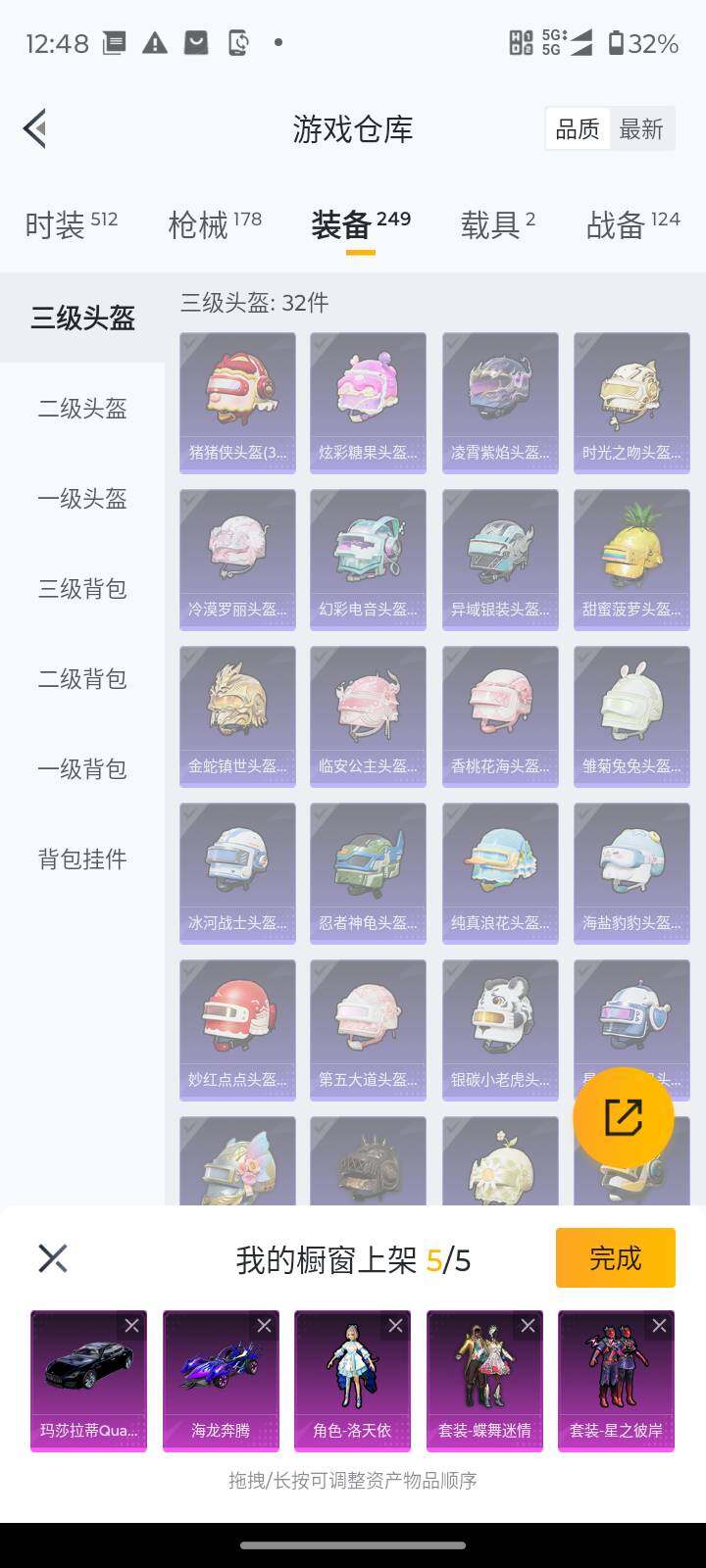Close the 我的橱窗上架 panel
Viewport: 706px width, 1568px height.
[51, 1257]
